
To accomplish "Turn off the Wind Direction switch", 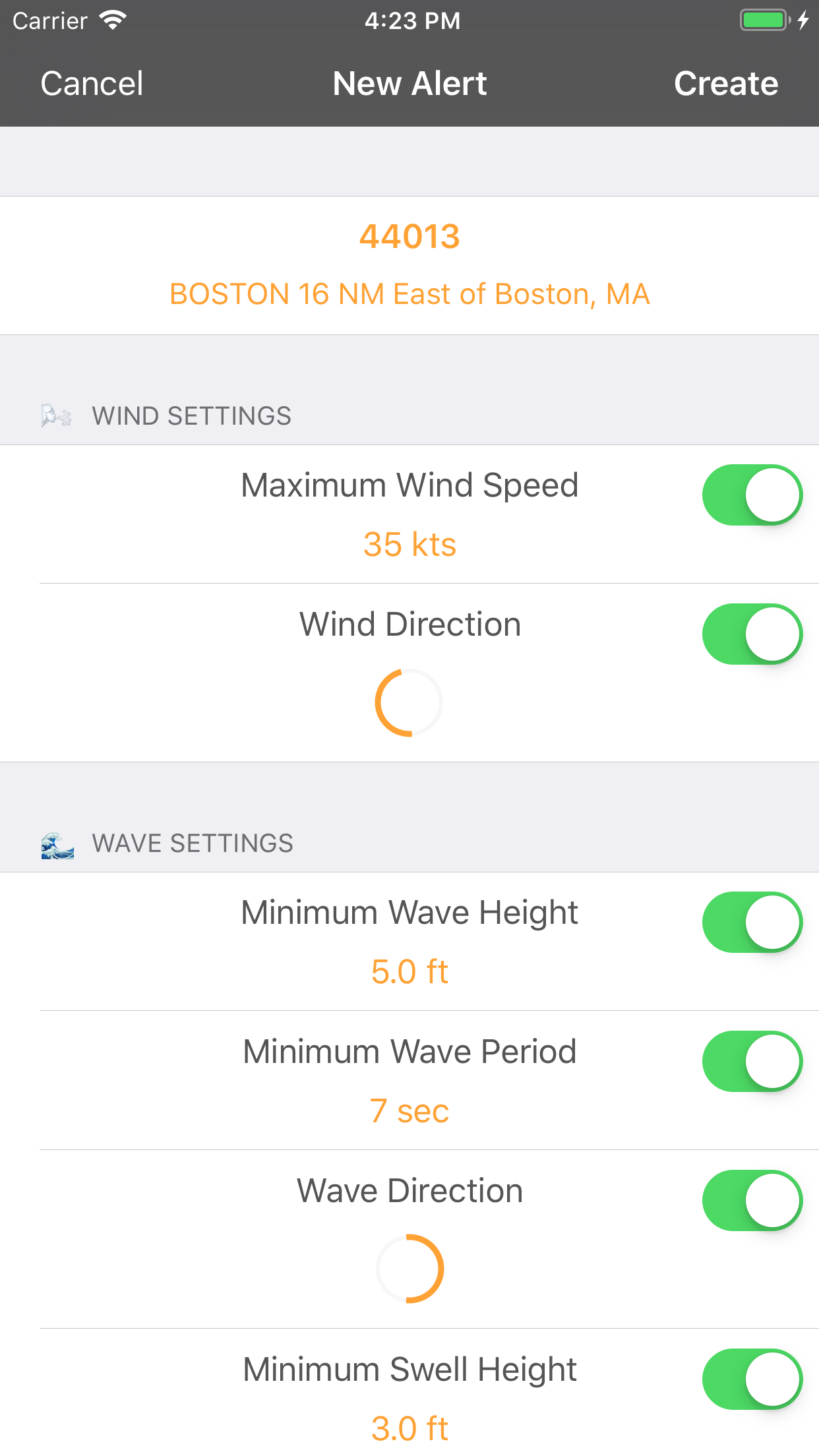I will [x=752, y=634].
